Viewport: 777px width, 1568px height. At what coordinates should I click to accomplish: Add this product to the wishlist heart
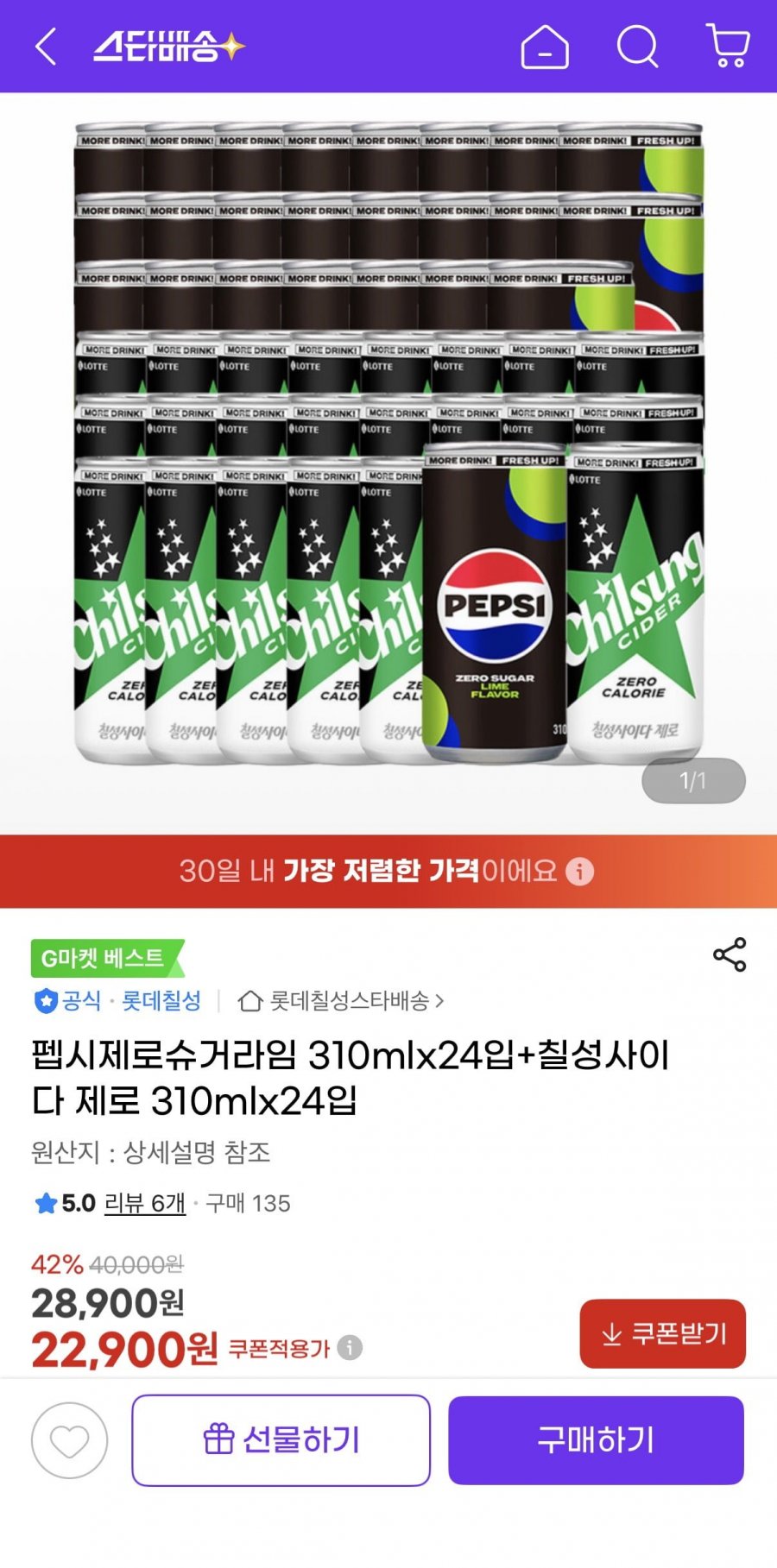click(69, 1440)
